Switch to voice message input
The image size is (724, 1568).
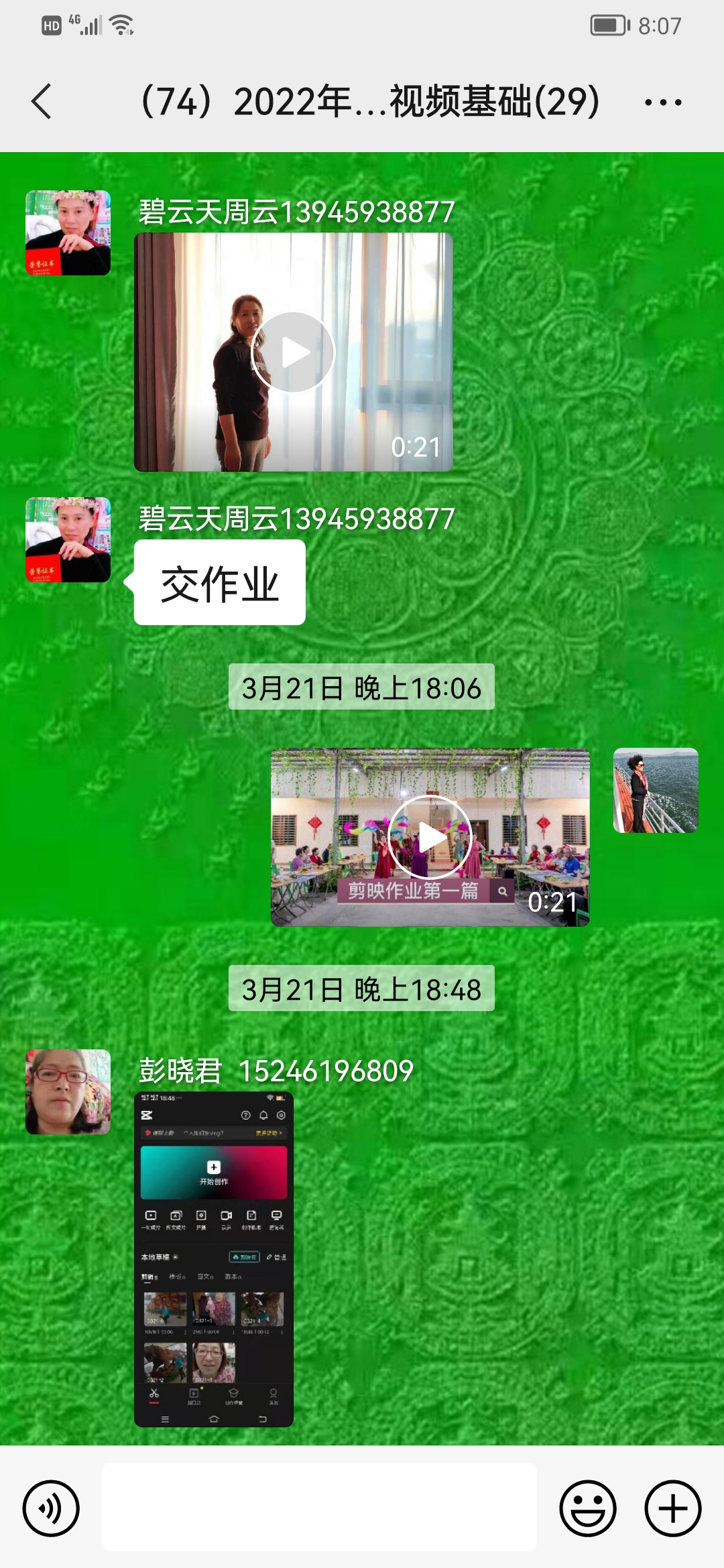[x=51, y=1508]
